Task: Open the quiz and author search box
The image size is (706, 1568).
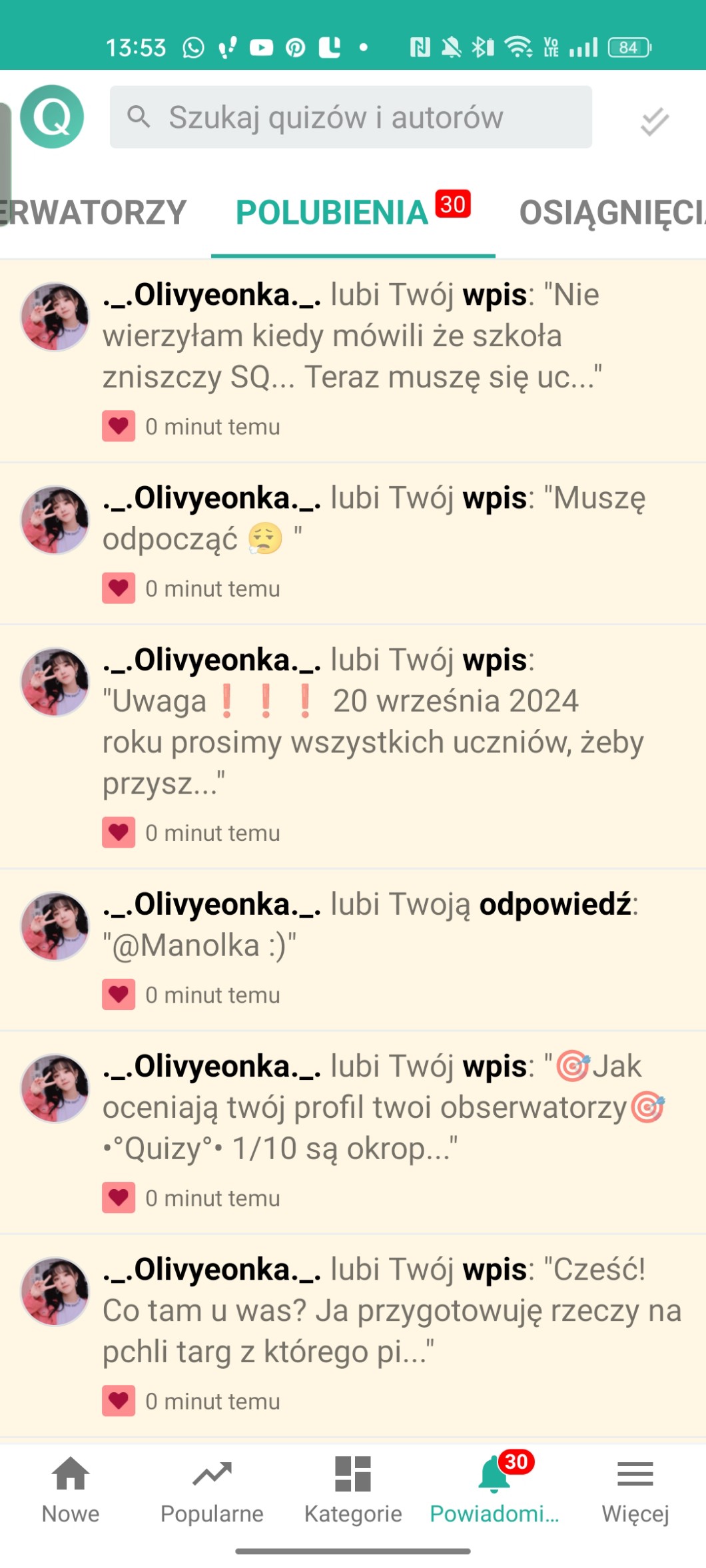Action: tap(350, 117)
